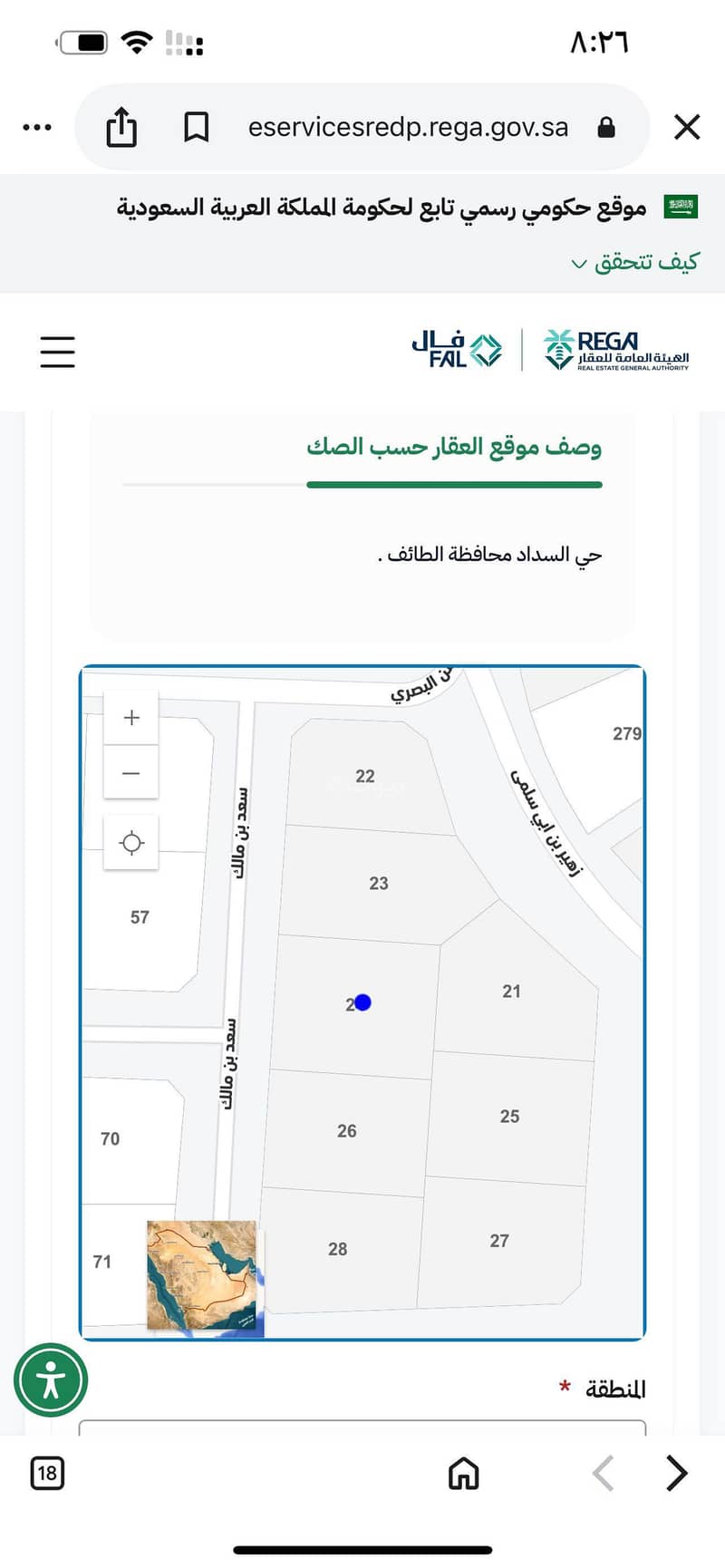Open the browser tabs switcher

pyautogui.click(x=47, y=1473)
